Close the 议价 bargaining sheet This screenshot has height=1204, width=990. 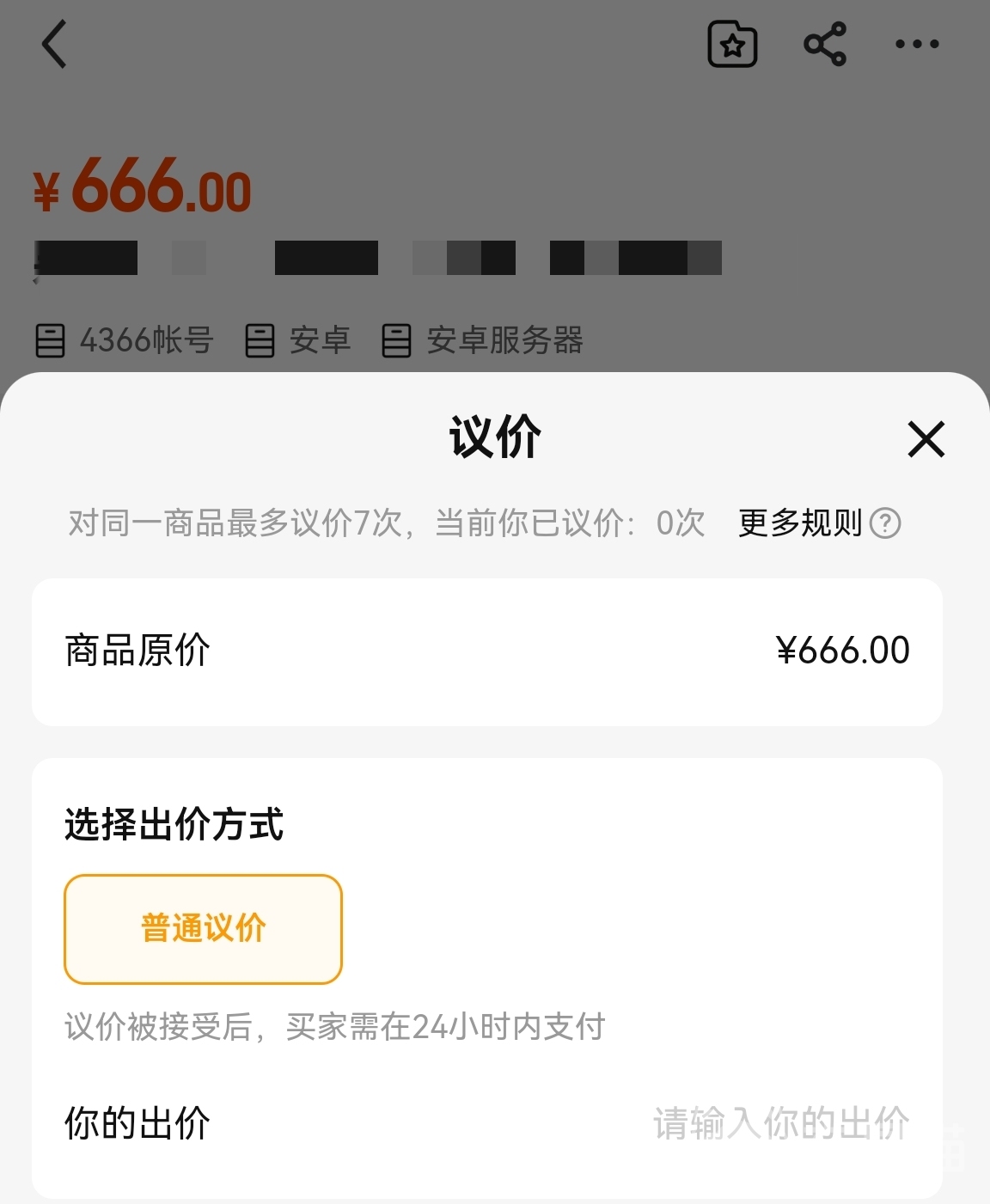pos(926,439)
